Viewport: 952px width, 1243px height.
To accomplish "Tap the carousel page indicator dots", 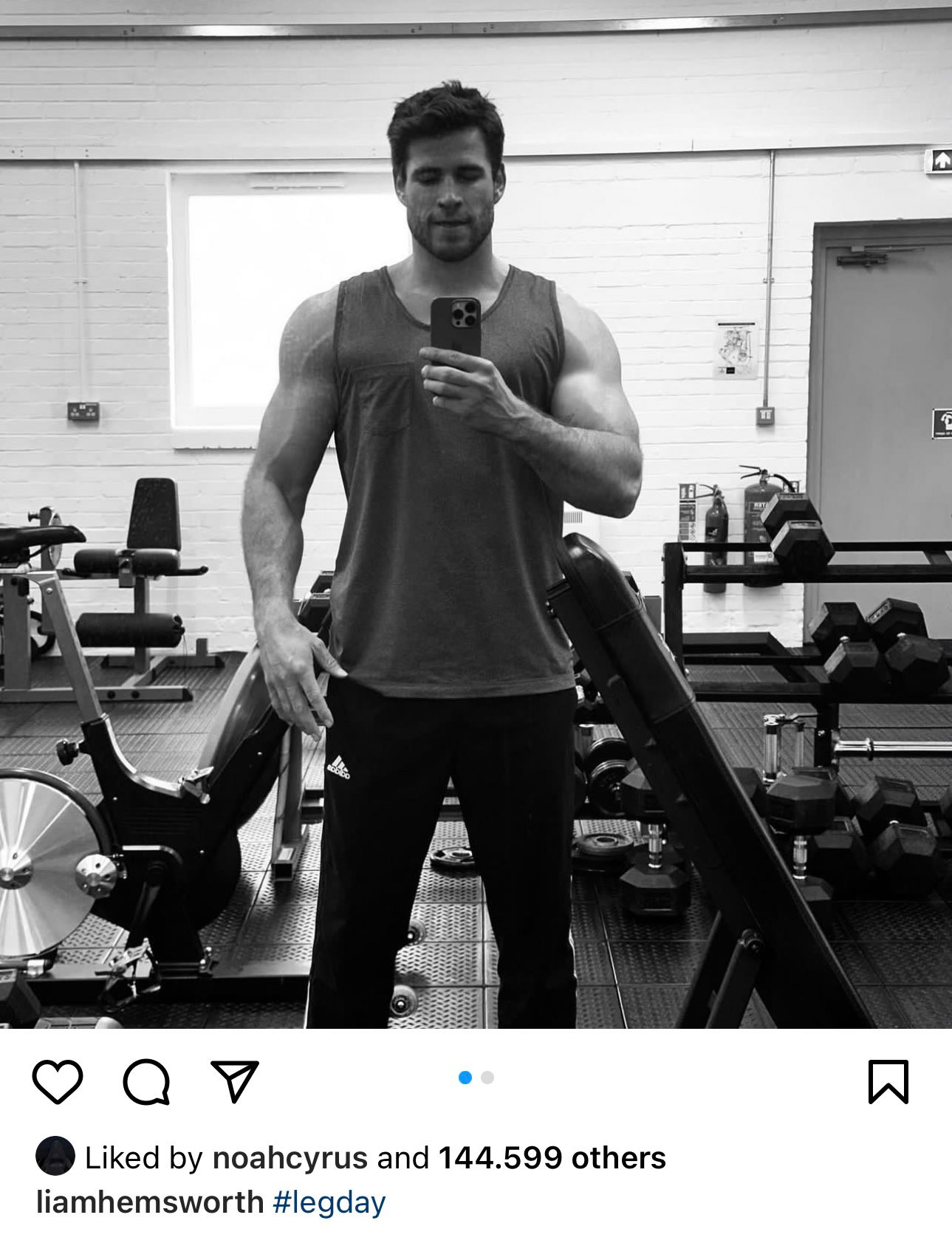I will pos(476,1078).
